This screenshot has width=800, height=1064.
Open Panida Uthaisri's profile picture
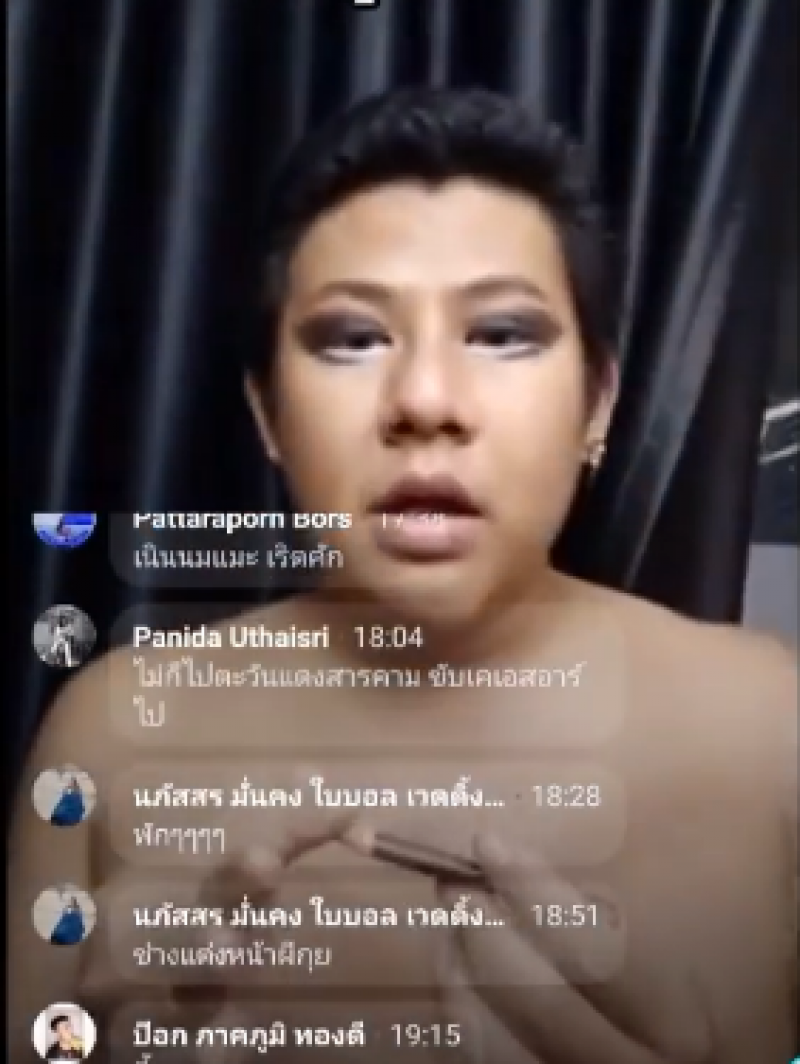[64, 636]
